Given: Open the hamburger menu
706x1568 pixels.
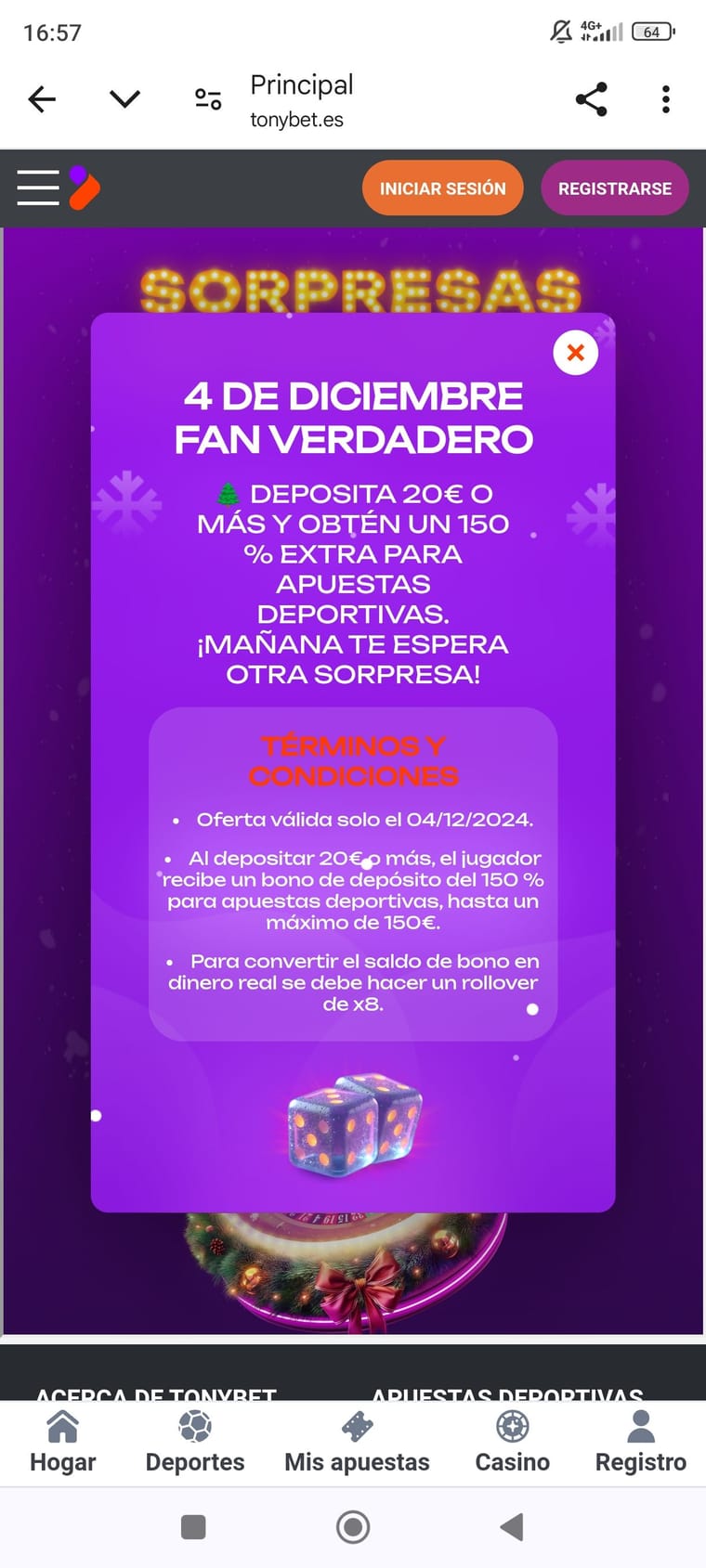Looking at the screenshot, I should tap(38, 188).
